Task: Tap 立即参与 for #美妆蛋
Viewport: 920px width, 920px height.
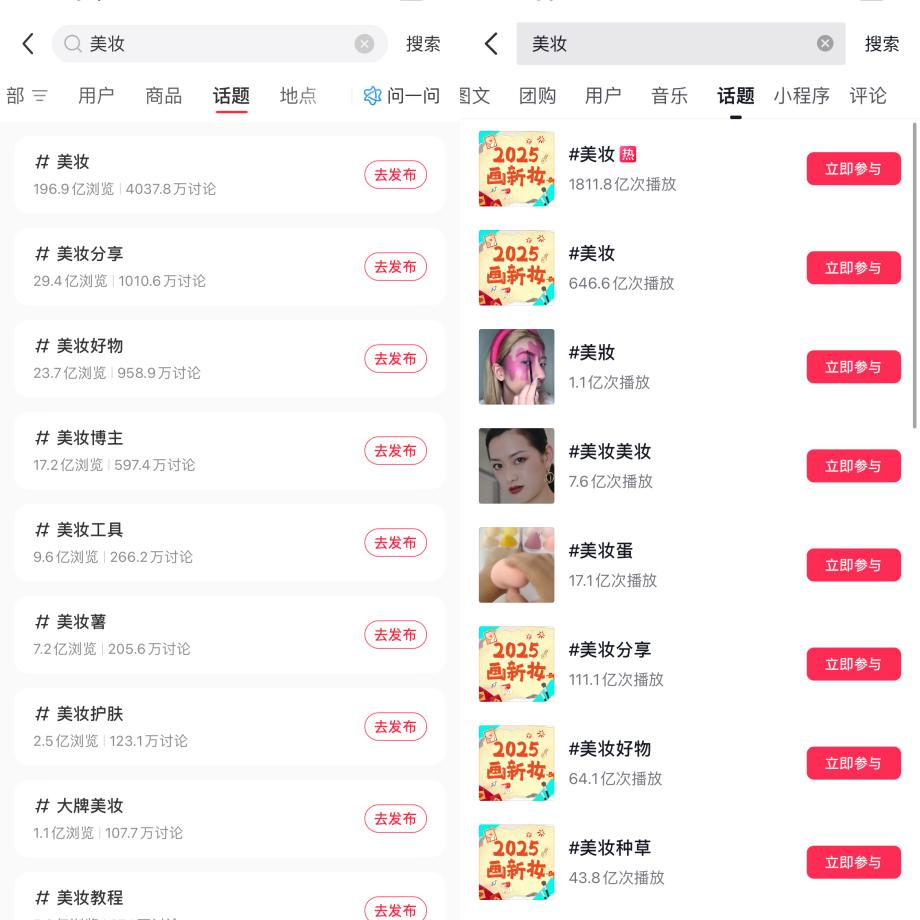Action: 853,565
